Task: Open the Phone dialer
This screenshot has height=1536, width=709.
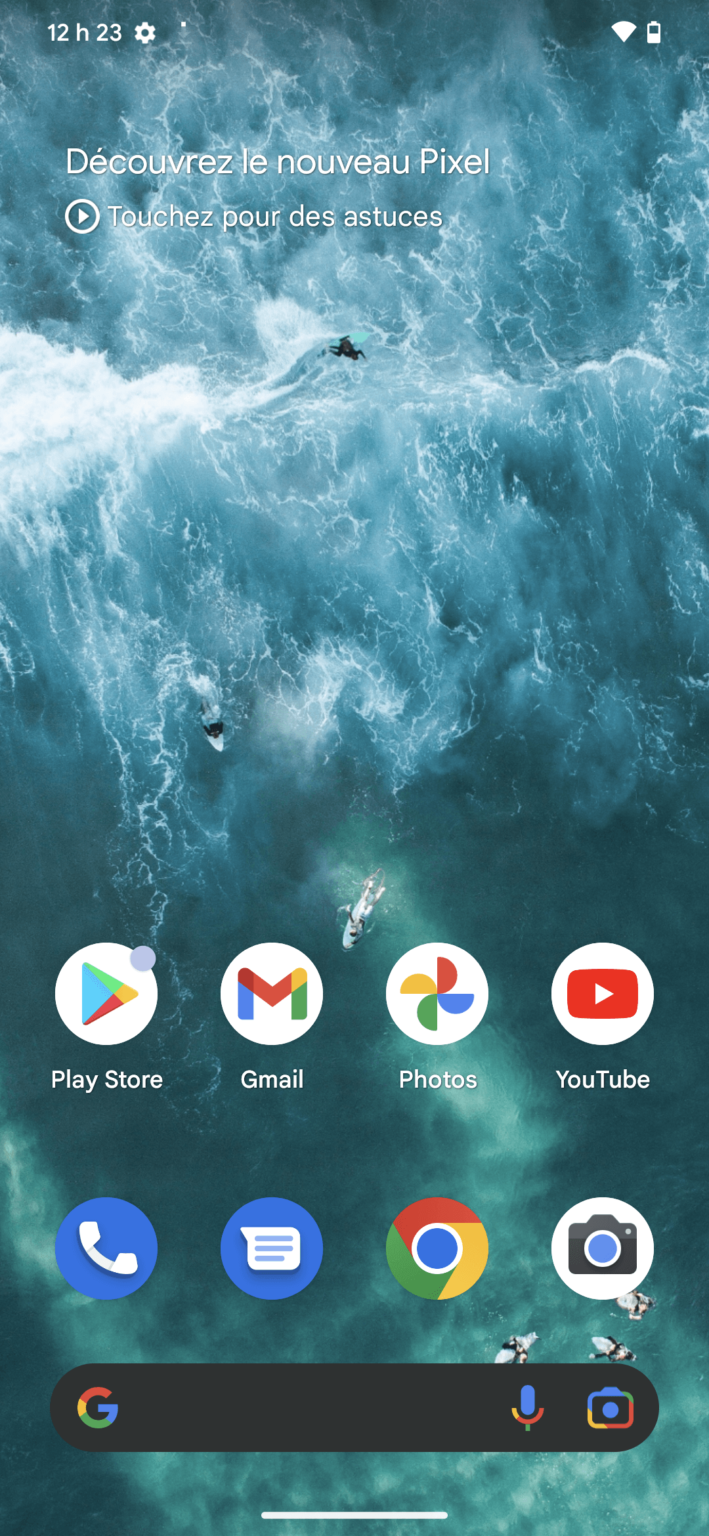Action: point(106,1248)
